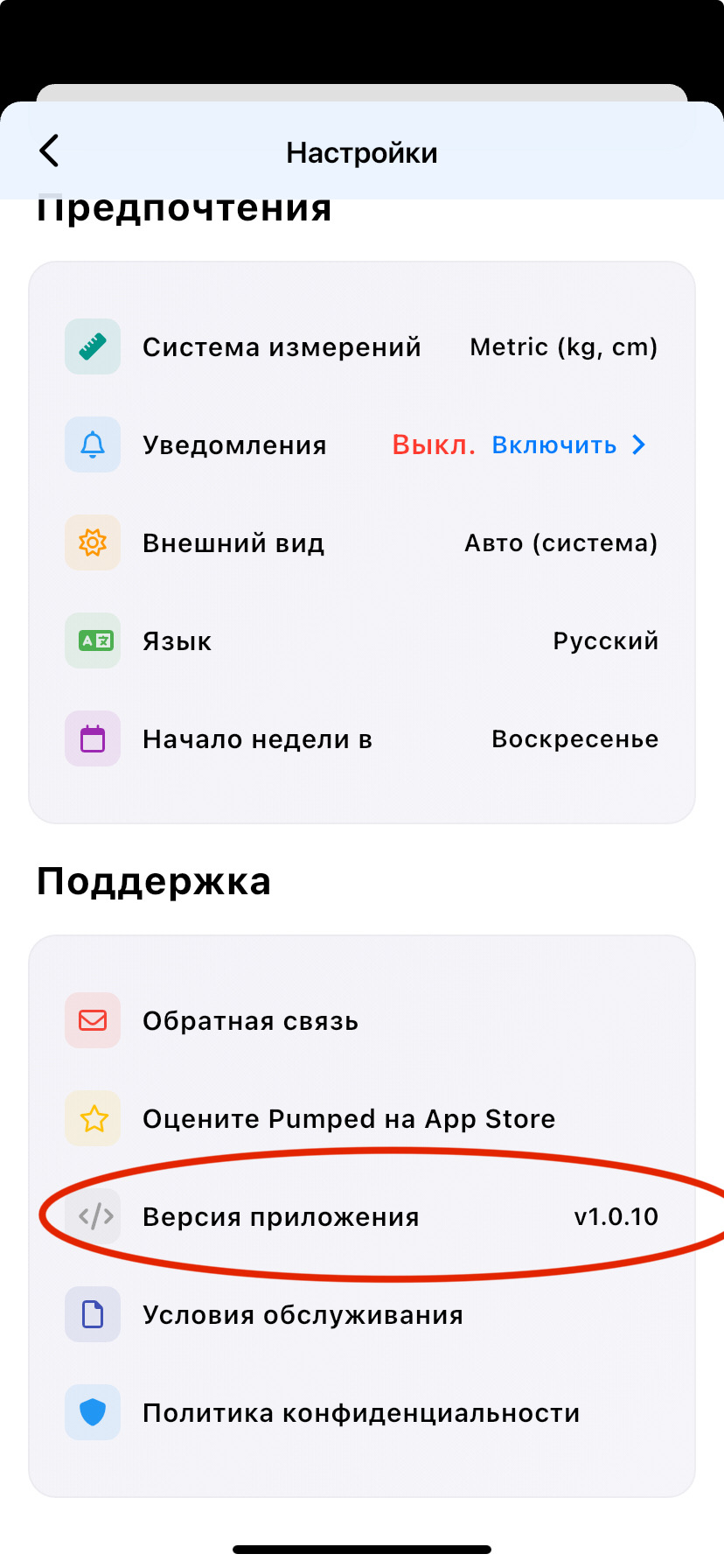Open the Язык language setting
Image resolution: width=724 pixels, height=1568 pixels.
pos(361,641)
